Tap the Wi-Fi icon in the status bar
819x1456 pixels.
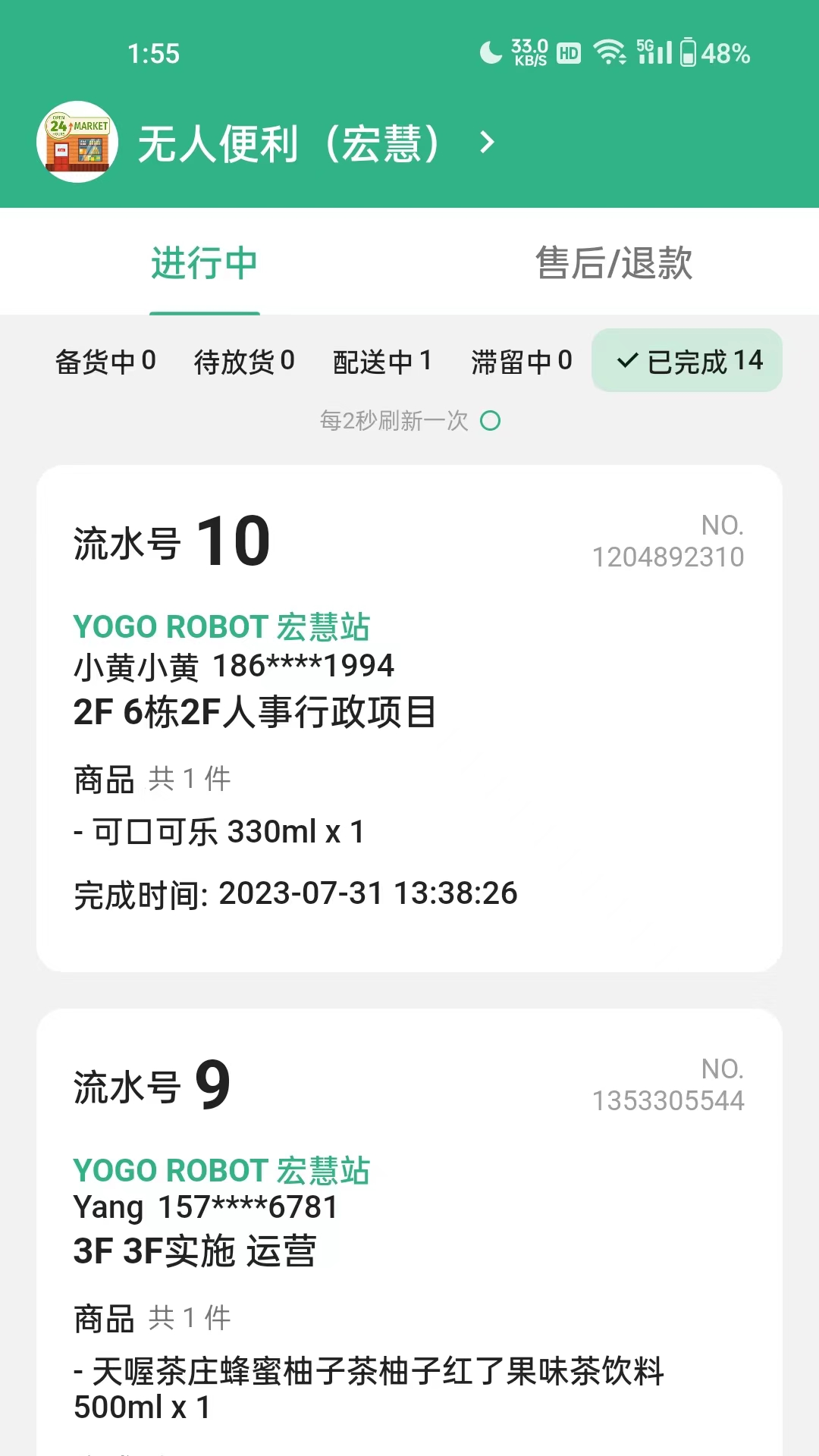(x=609, y=53)
